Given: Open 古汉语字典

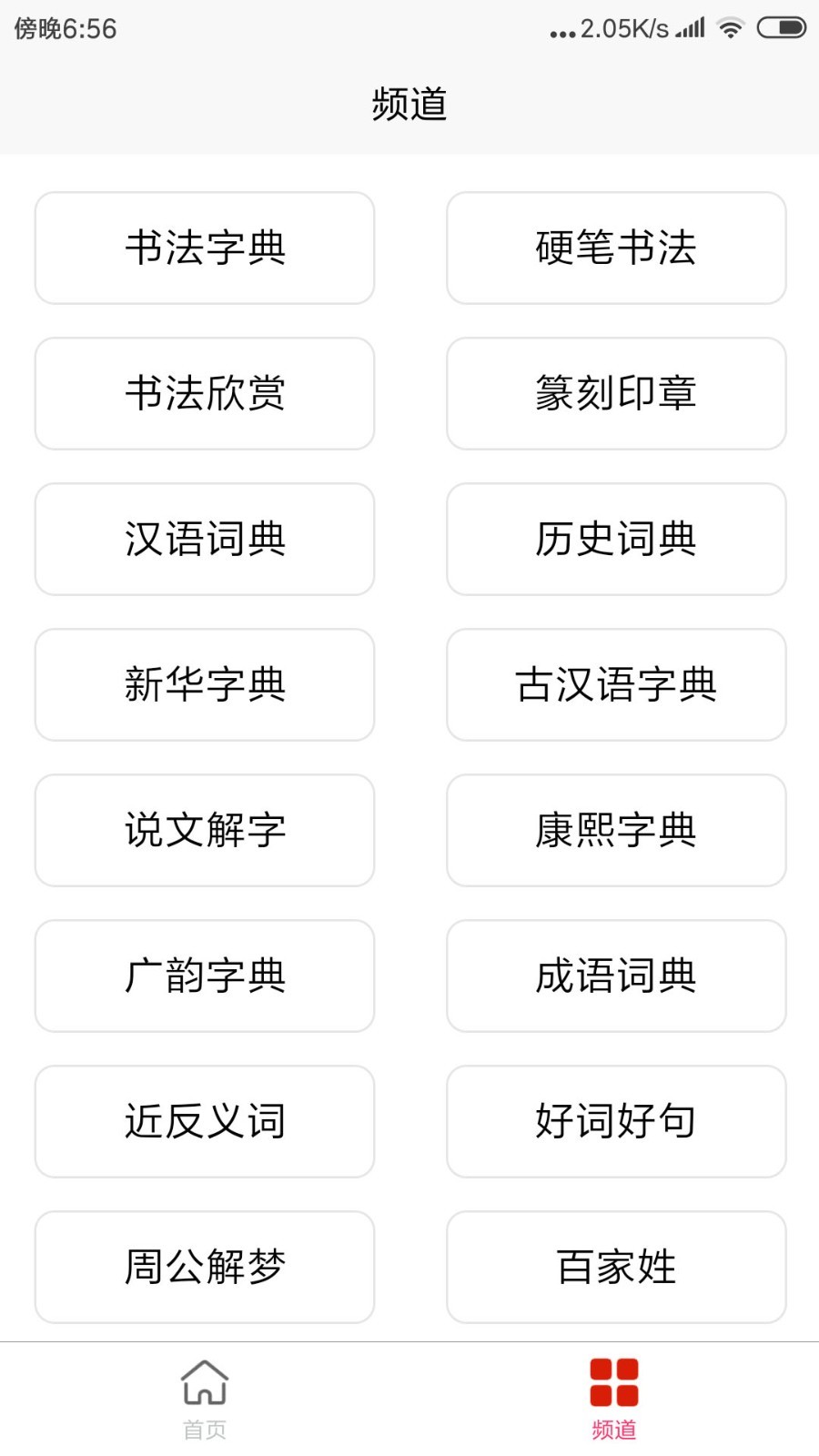Looking at the screenshot, I should (x=616, y=684).
